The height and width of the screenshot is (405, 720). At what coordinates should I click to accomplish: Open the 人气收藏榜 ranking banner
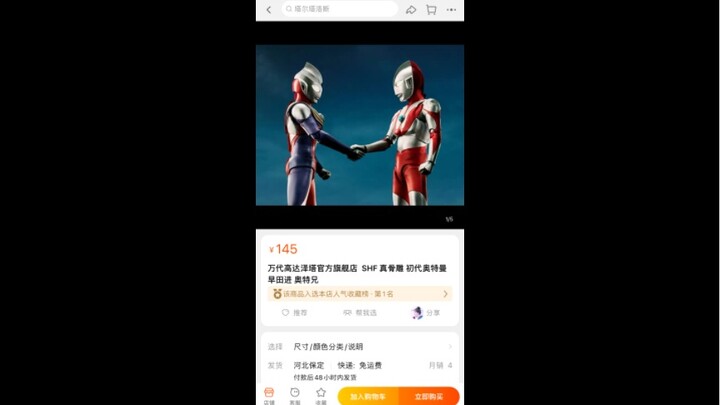[x=359, y=294]
